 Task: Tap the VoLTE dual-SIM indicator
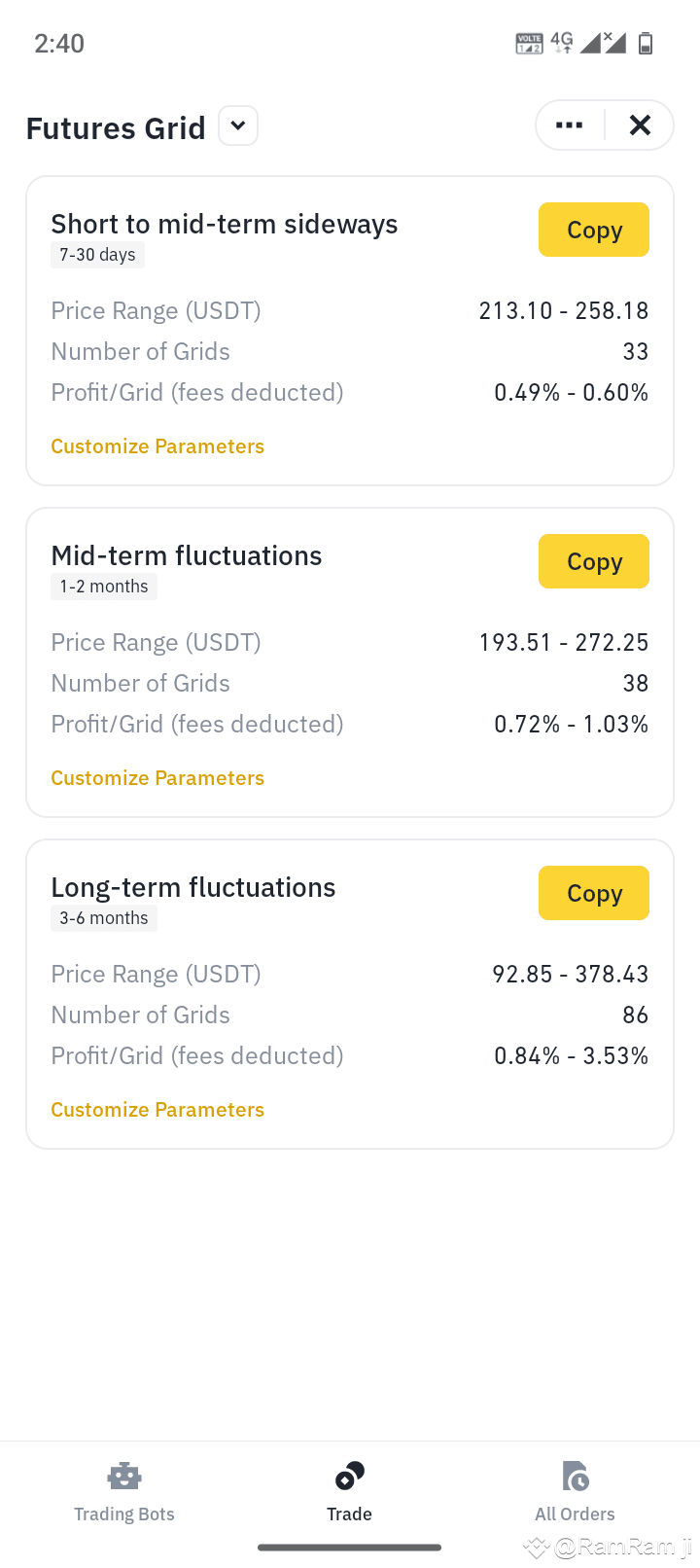pos(528,43)
